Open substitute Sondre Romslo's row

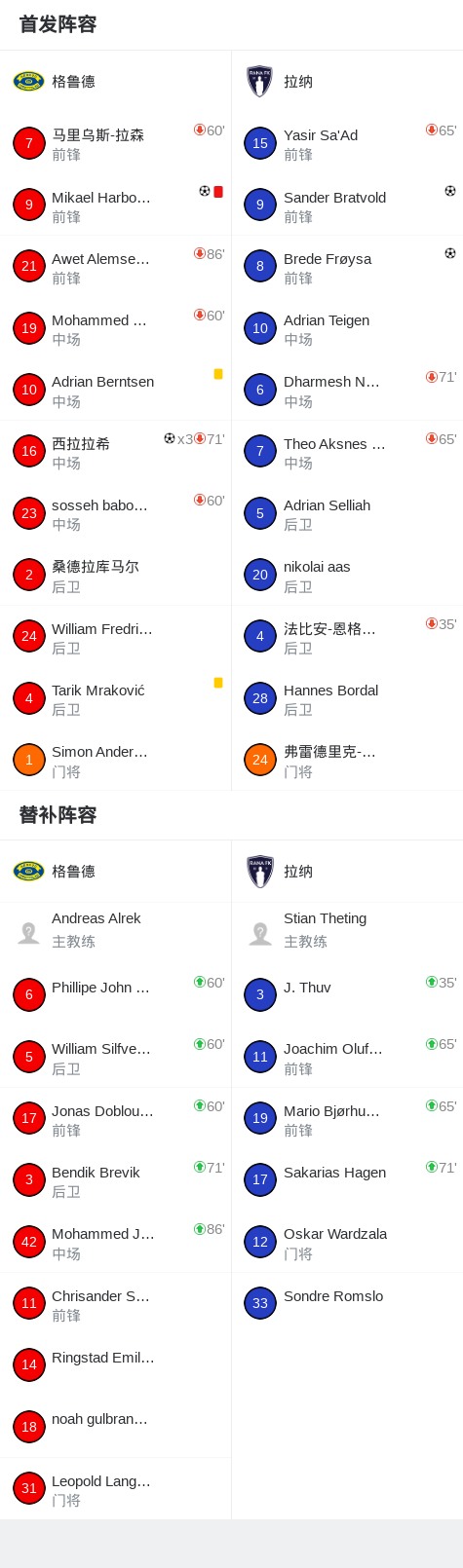(347, 1303)
